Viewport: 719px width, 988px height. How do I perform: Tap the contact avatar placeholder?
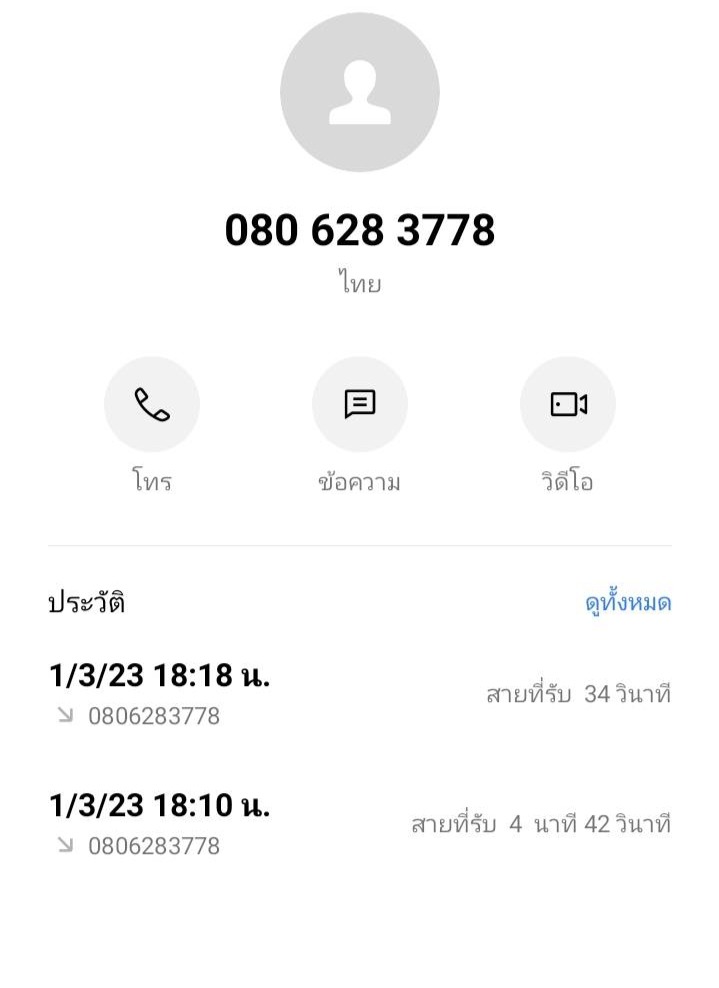point(360,93)
